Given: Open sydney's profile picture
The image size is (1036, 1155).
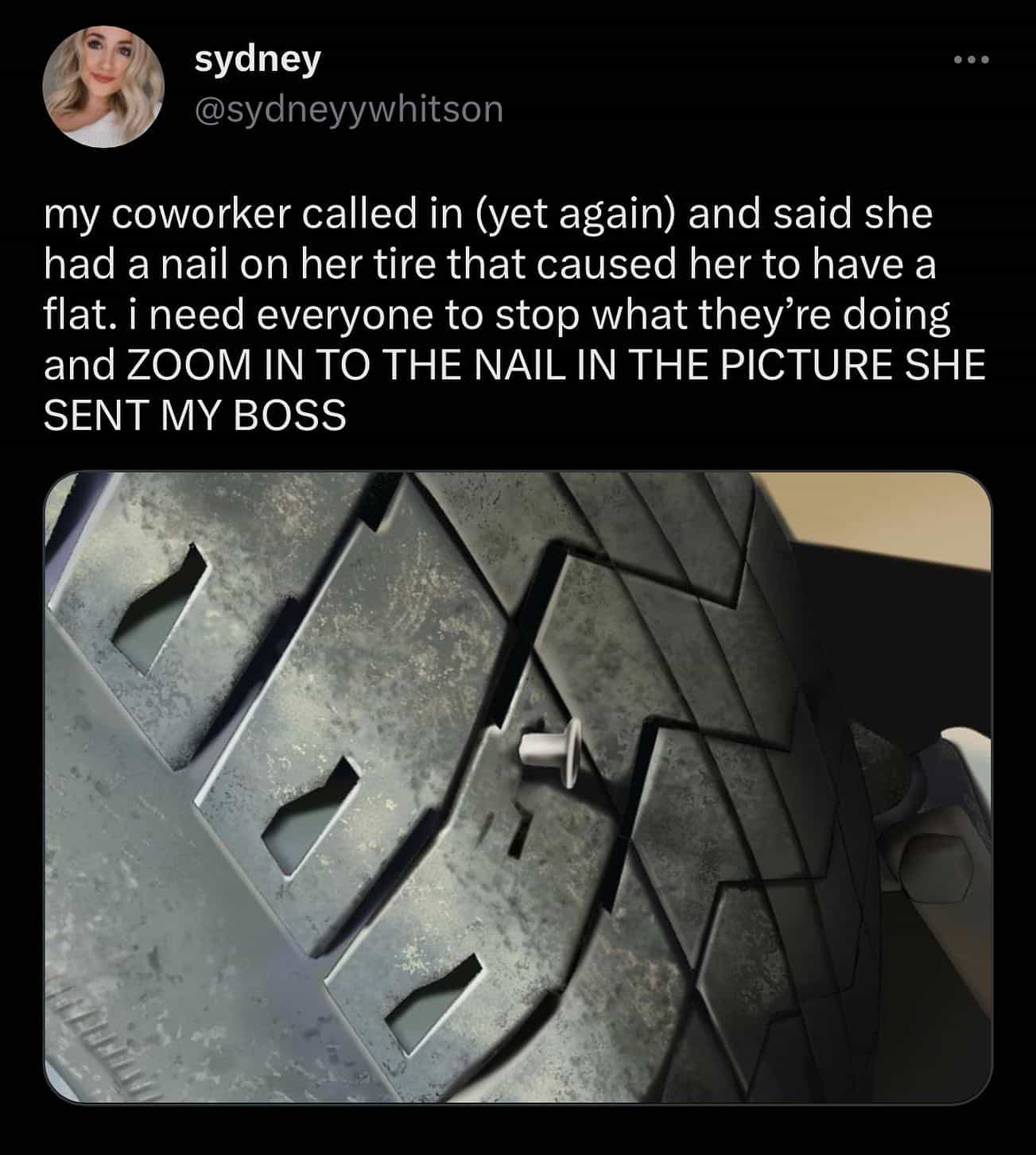Looking at the screenshot, I should pos(104,87).
